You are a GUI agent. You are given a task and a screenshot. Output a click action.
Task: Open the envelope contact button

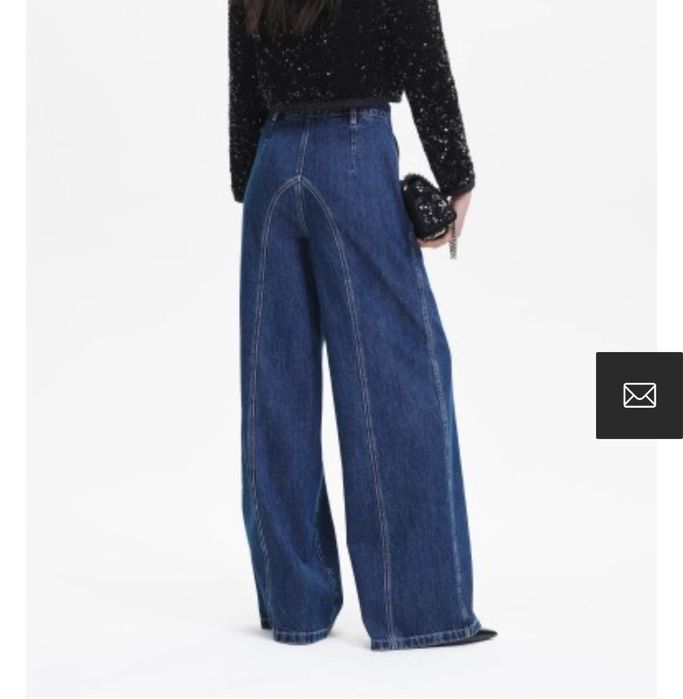click(x=639, y=395)
